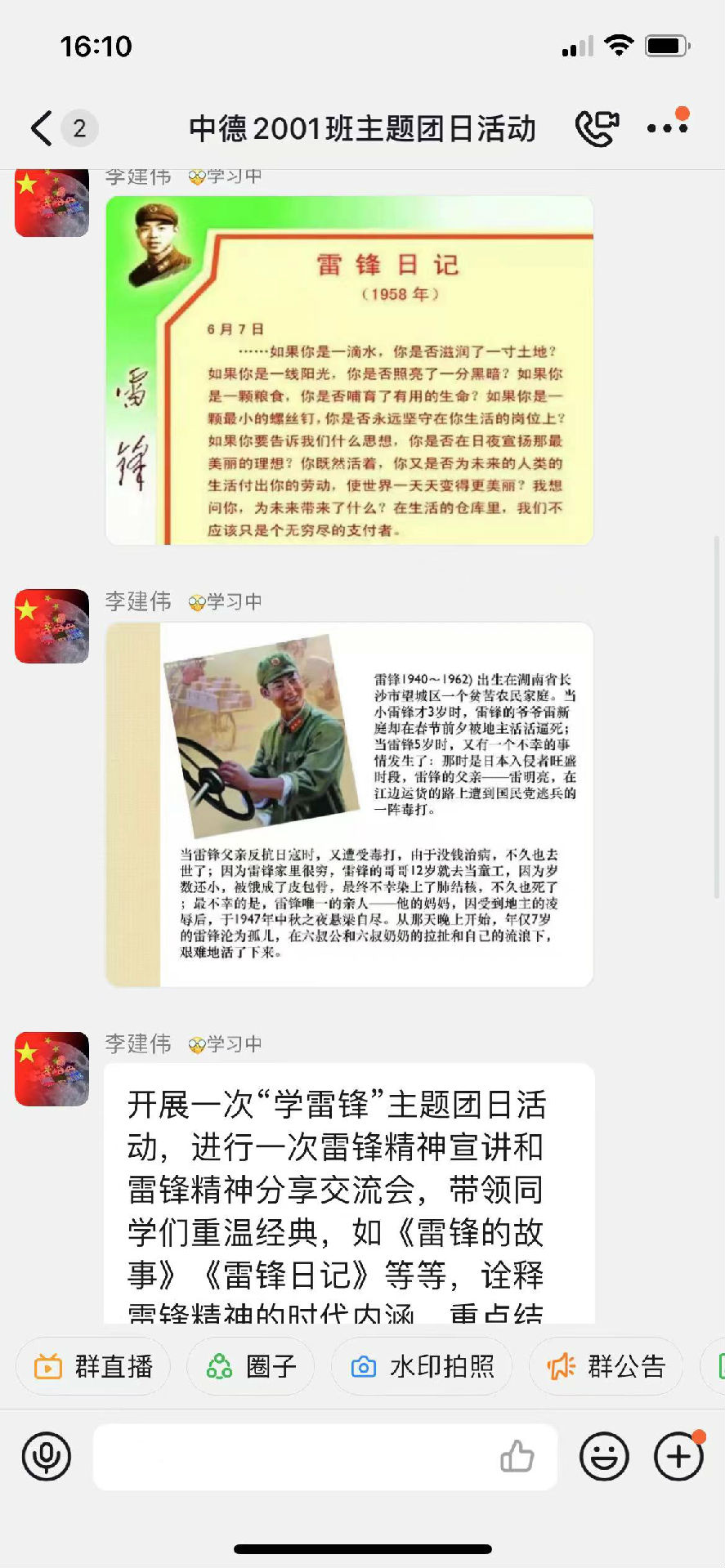Image resolution: width=725 pixels, height=1568 pixels.
Task: Open the 雷锋日记 image message
Action: pyautogui.click(x=349, y=370)
